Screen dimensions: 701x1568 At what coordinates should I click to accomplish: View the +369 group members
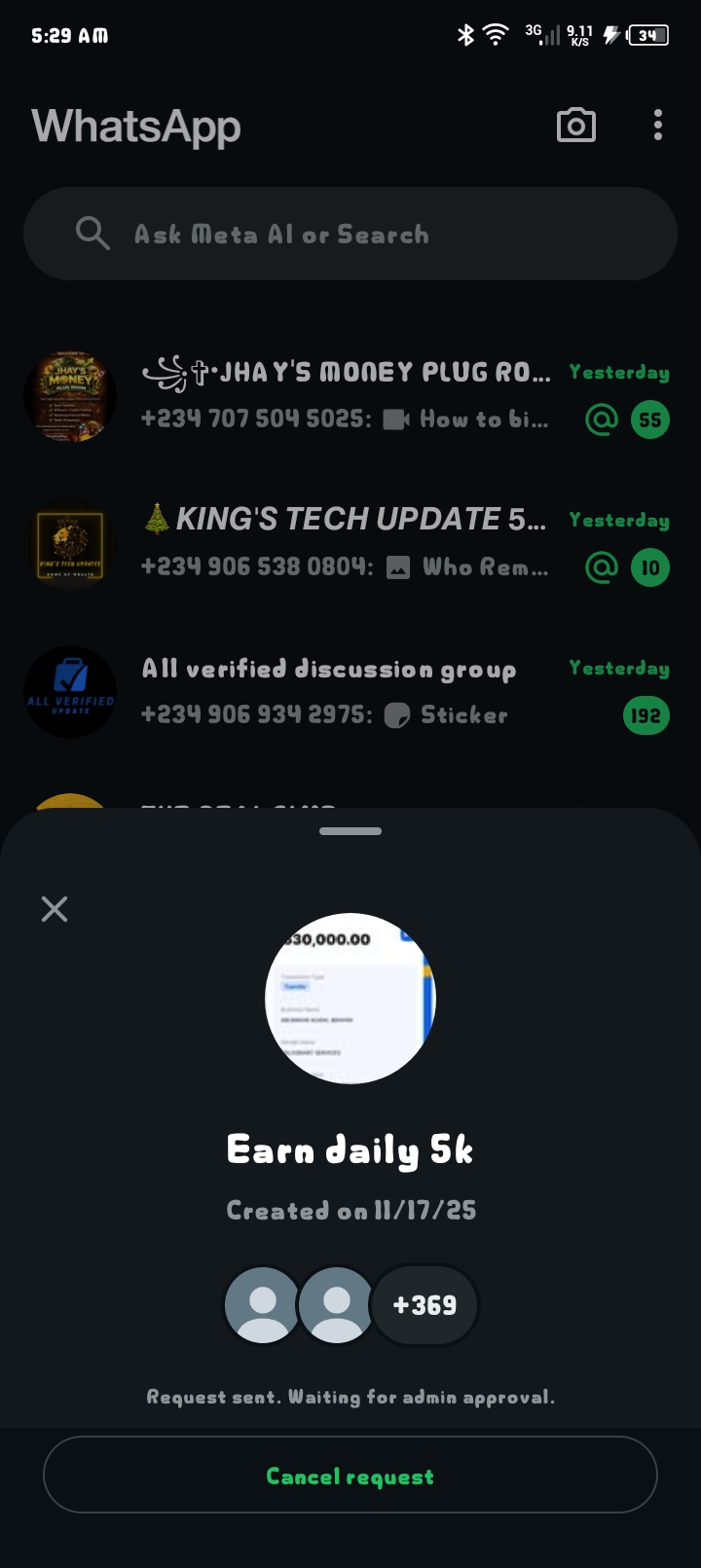point(424,1305)
